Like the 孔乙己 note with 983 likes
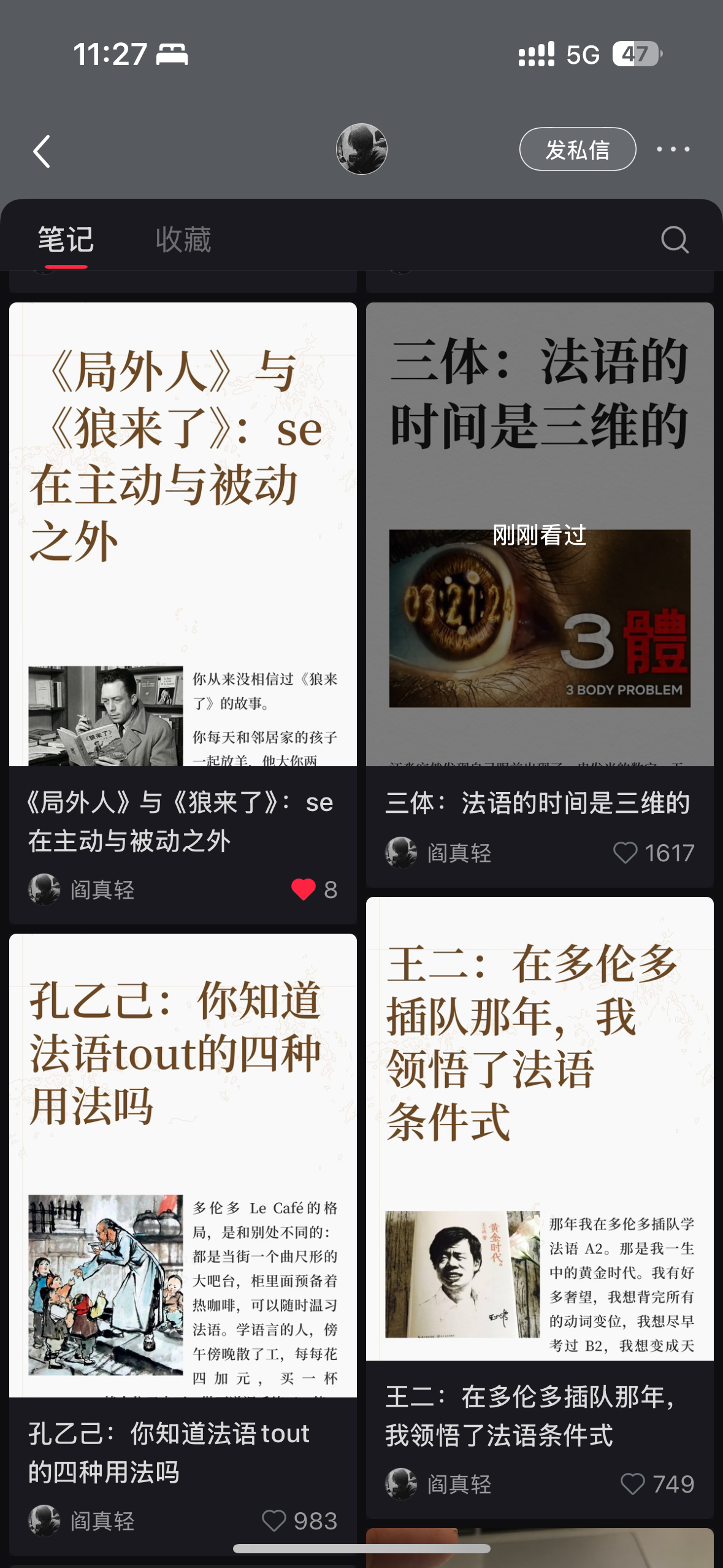This screenshot has width=723, height=1568. [x=274, y=1520]
